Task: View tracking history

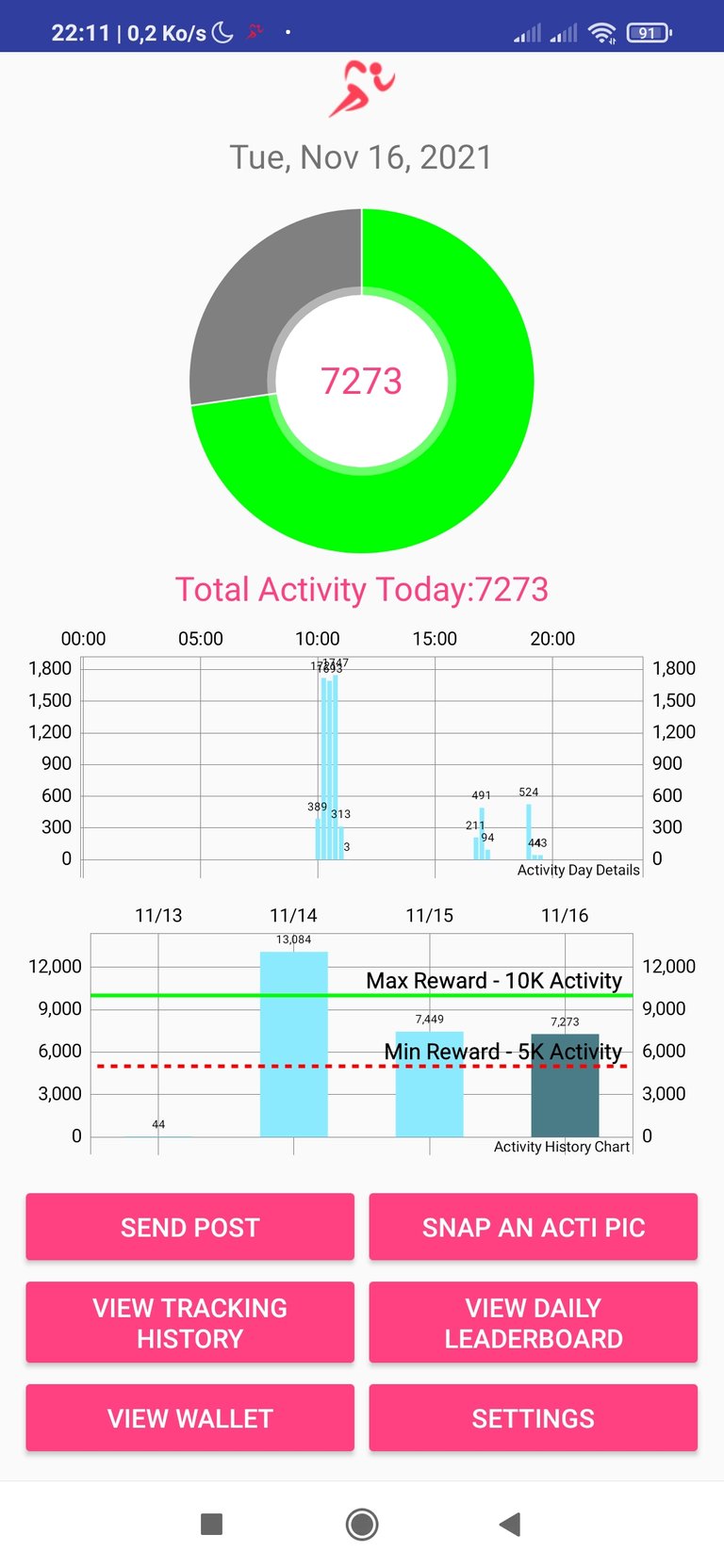Action: 189,1322
